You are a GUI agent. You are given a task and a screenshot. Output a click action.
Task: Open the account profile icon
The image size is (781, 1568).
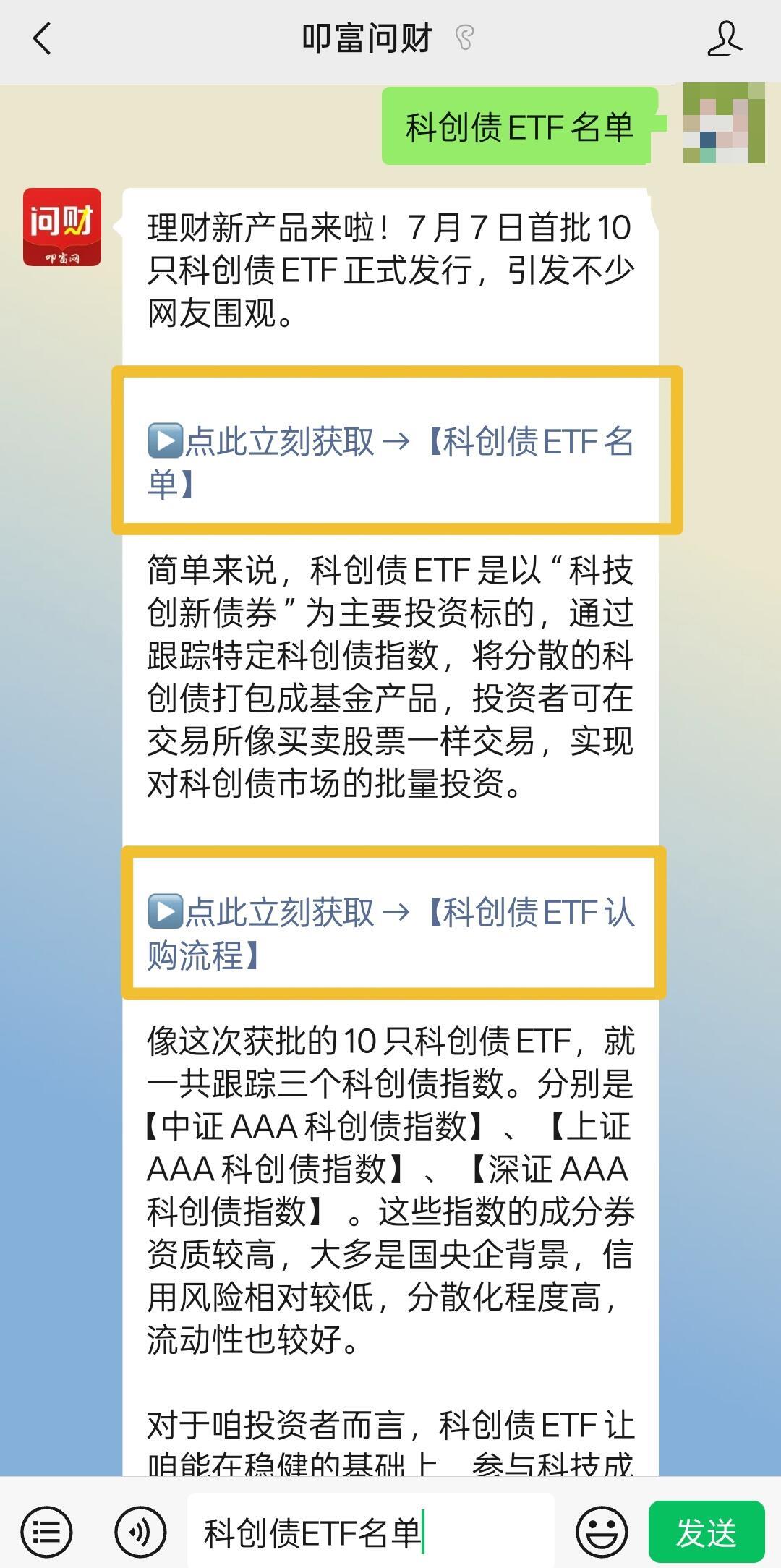point(725,38)
